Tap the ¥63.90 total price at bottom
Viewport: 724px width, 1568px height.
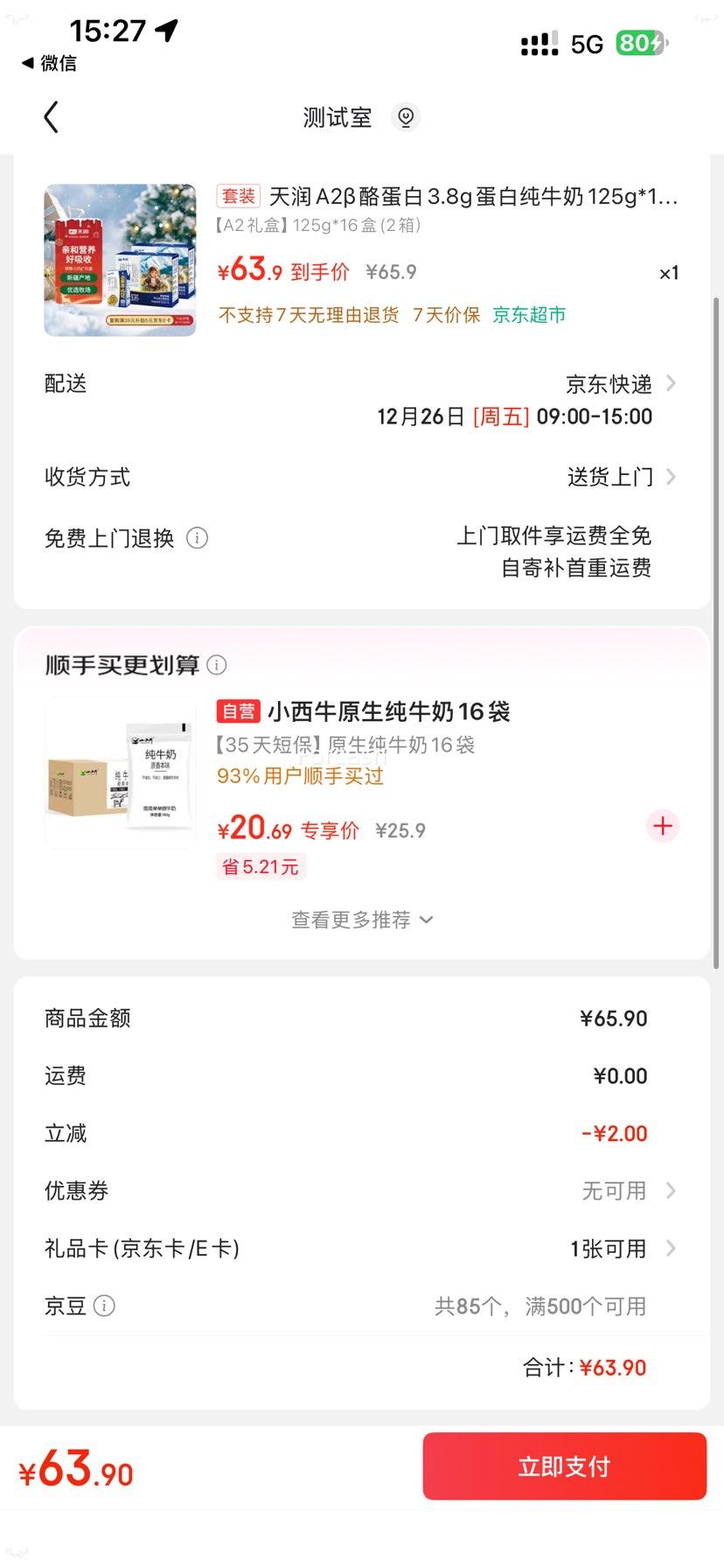74,1468
